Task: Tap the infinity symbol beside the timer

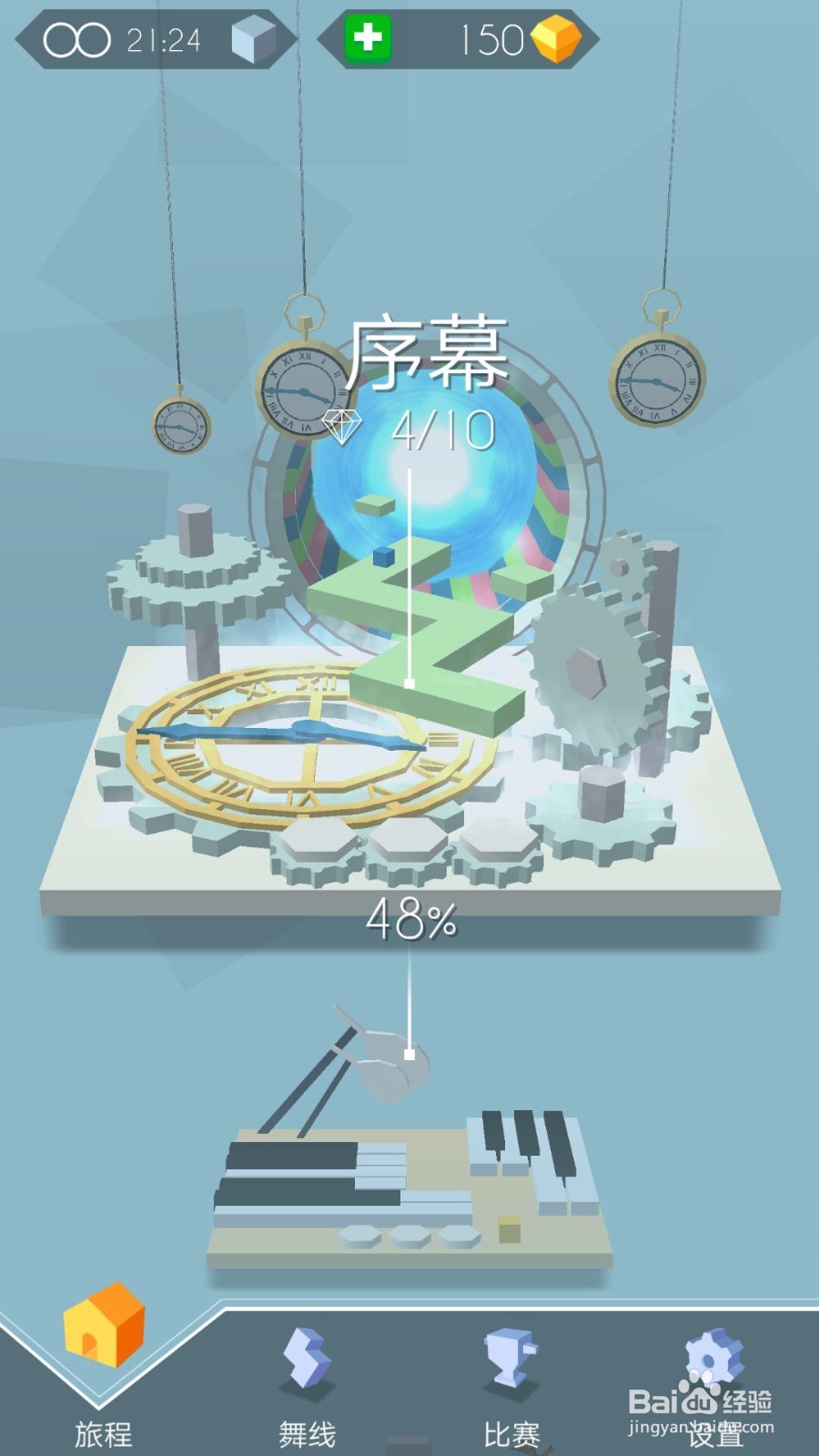Action: 77,40
